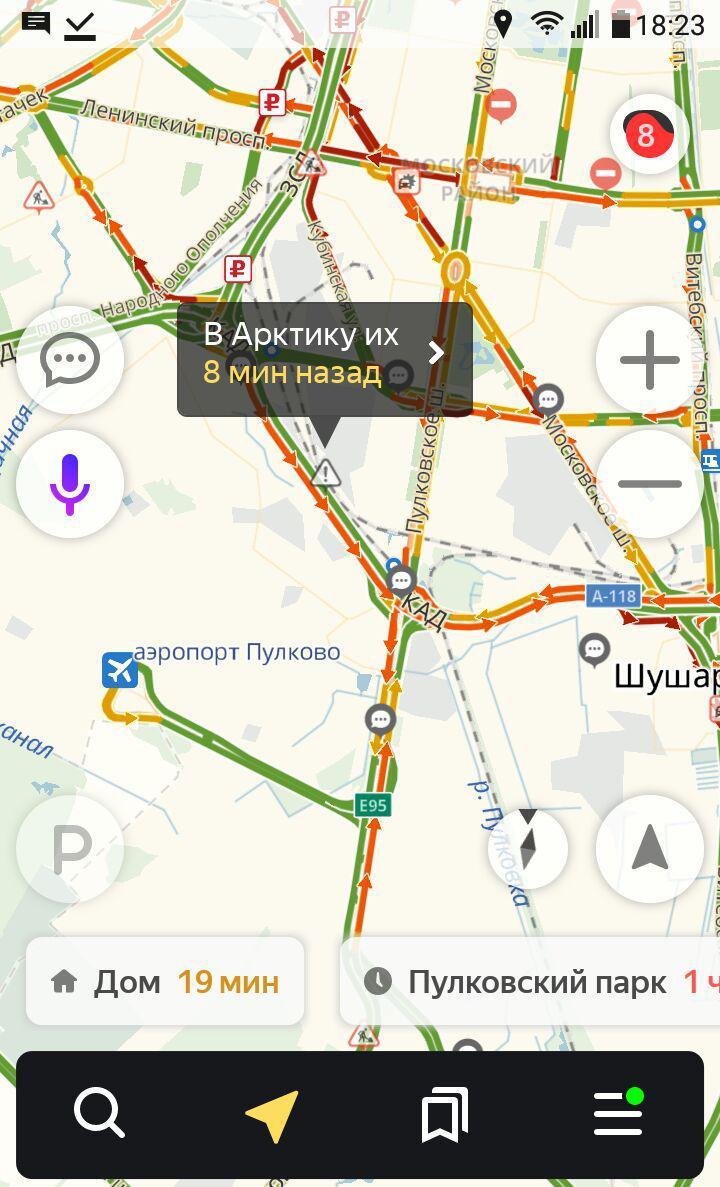
Task: Open the bookmarks list
Action: point(445,1114)
